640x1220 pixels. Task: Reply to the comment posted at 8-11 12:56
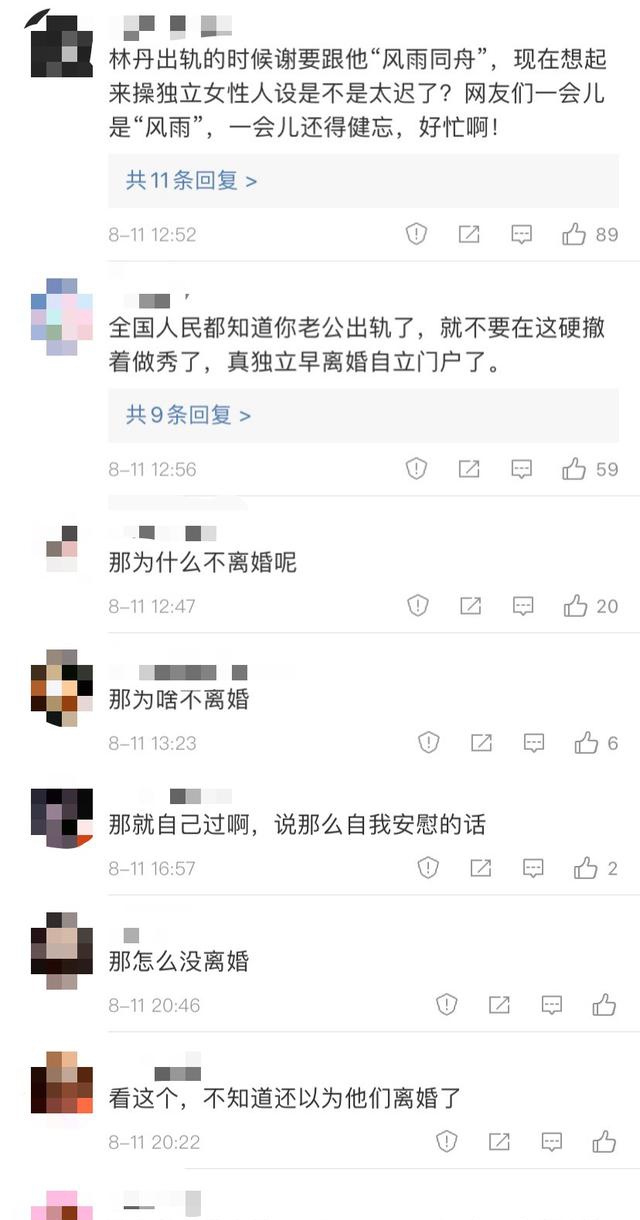pos(521,469)
